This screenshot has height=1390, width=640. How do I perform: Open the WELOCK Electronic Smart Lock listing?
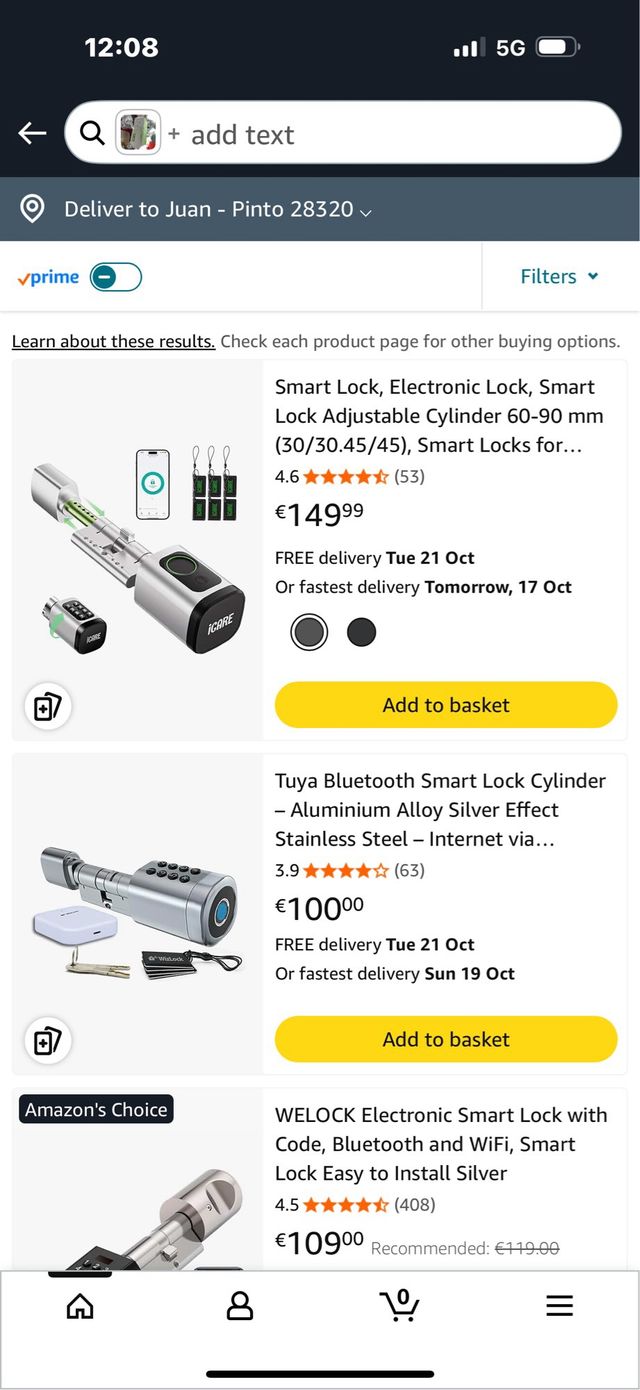click(x=440, y=1144)
